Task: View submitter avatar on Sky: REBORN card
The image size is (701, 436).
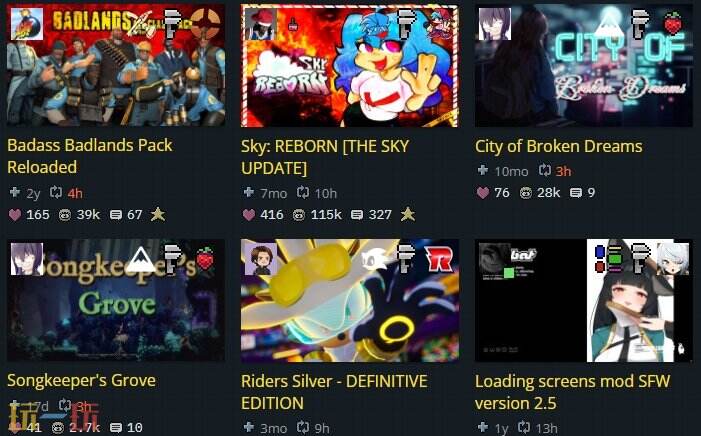Action: pos(259,24)
